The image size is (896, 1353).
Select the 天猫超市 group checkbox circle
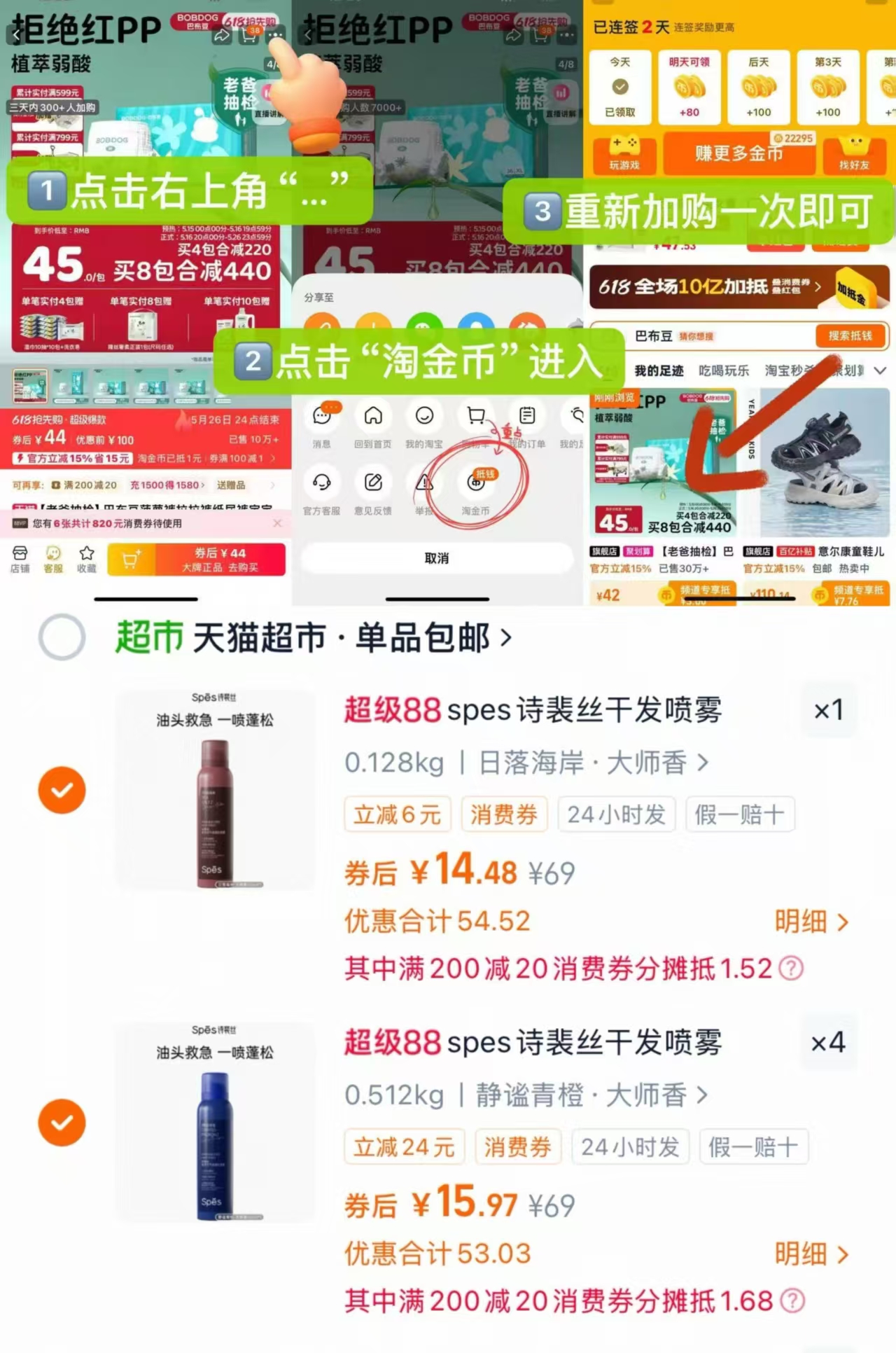pos(62,637)
